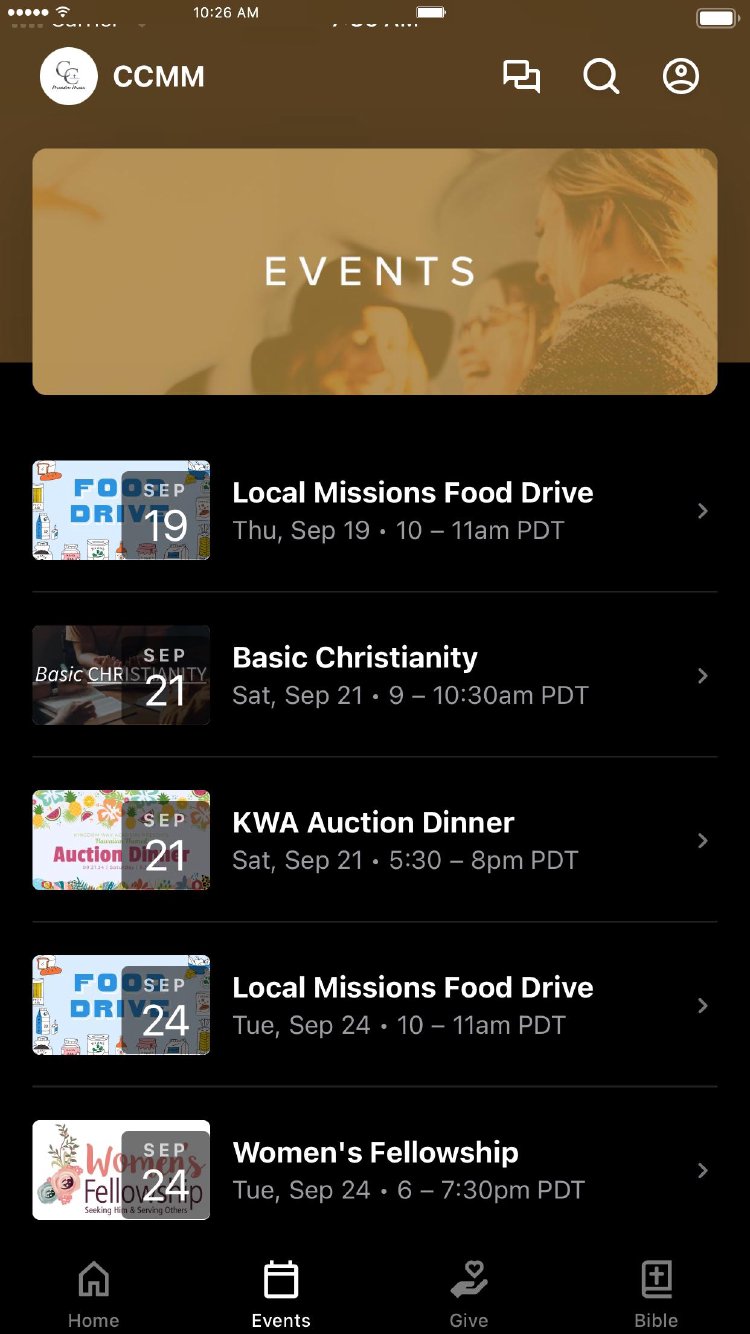Switch to the Home tab
The width and height of the screenshot is (750, 1334).
tap(93, 1294)
